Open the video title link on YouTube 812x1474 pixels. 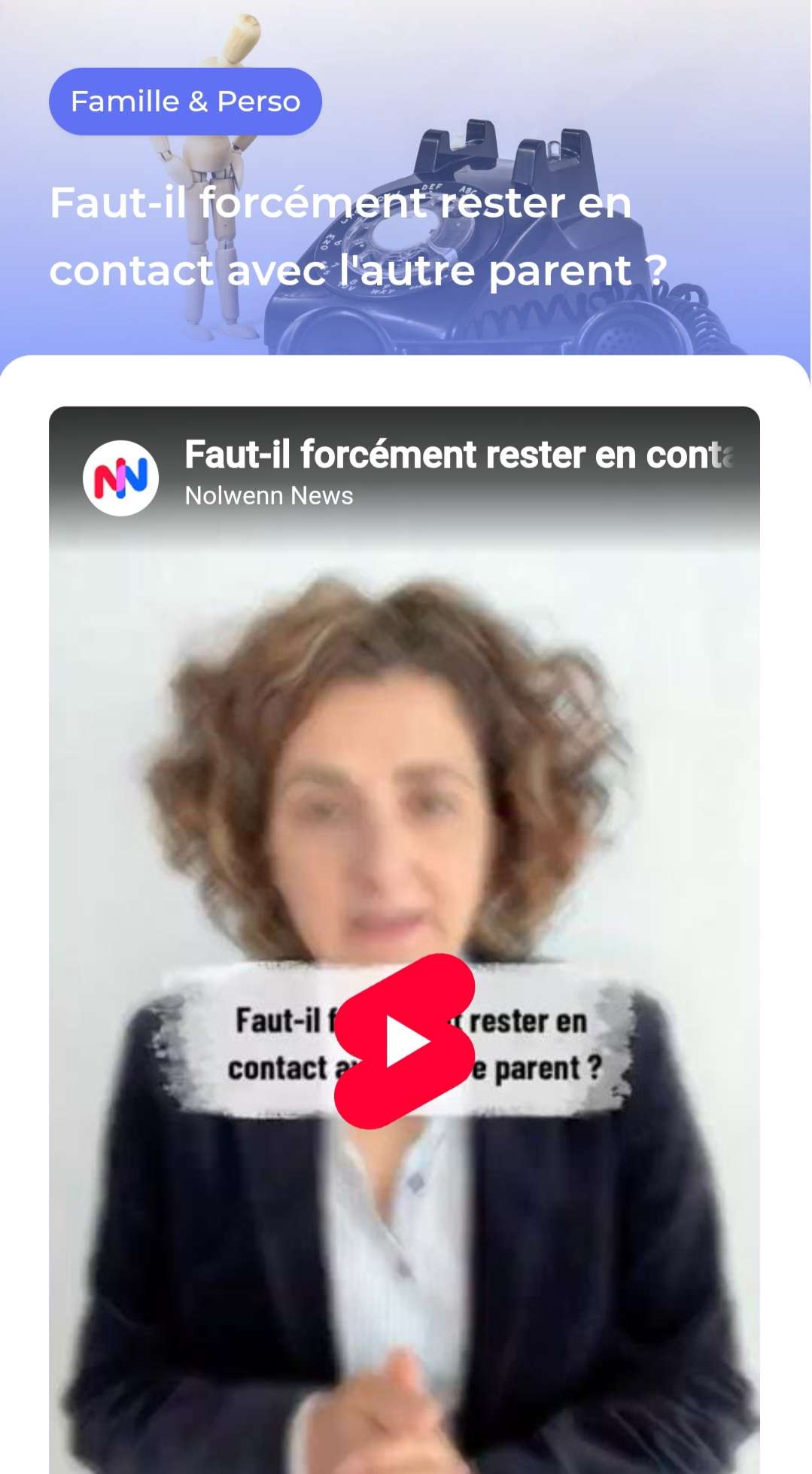[459, 455]
